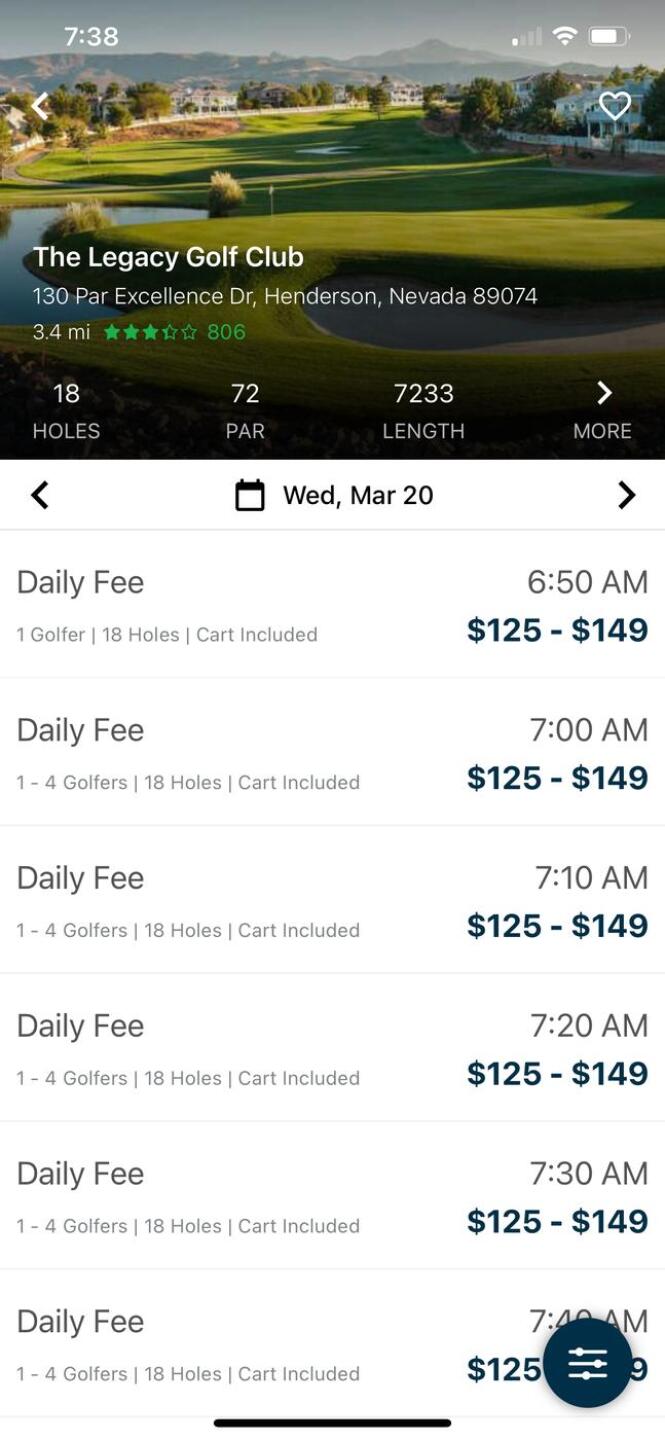665x1440 pixels.
Task: Advance to the day after Mar 20
Action: point(626,495)
